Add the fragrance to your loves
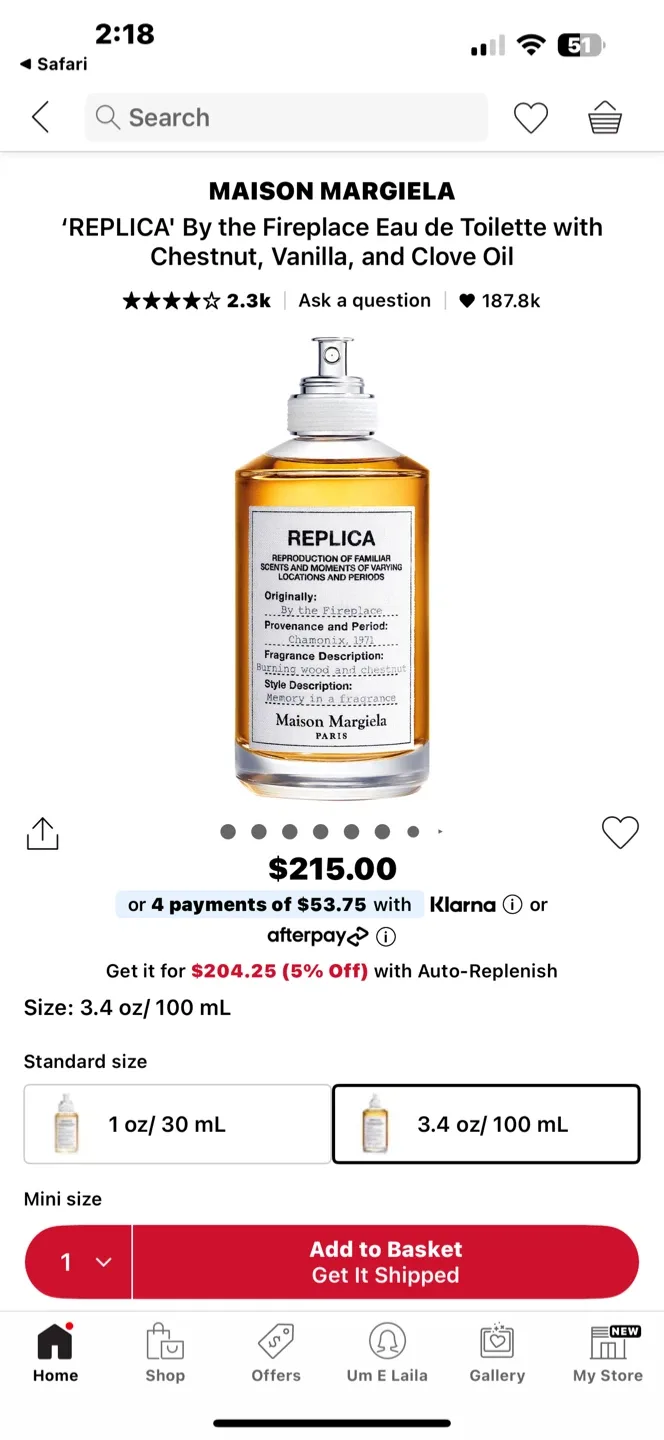Image resolution: width=664 pixels, height=1440 pixels. point(620,832)
